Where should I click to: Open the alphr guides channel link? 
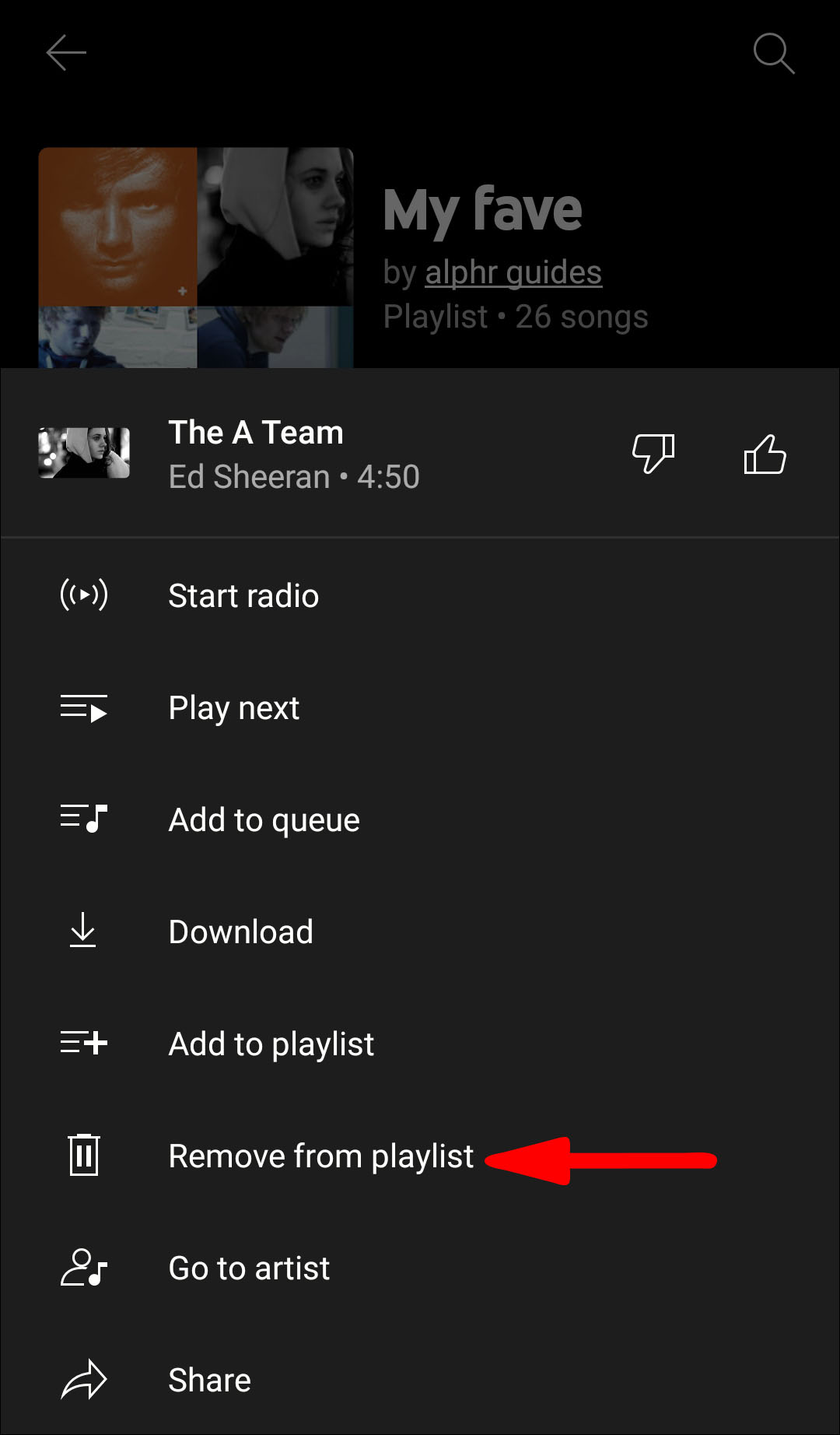513,272
